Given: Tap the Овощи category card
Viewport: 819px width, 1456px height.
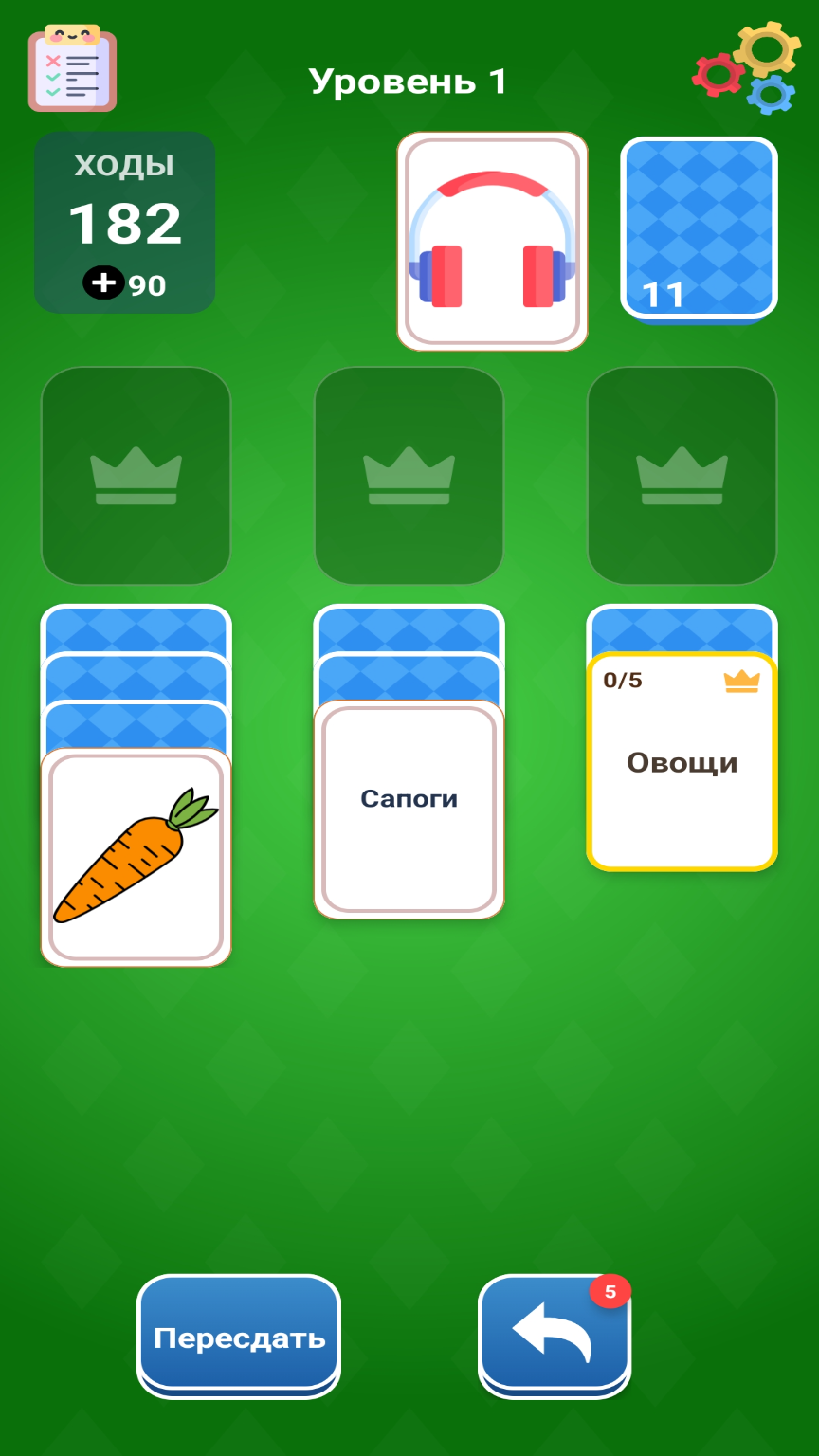Looking at the screenshot, I should coord(682,761).
